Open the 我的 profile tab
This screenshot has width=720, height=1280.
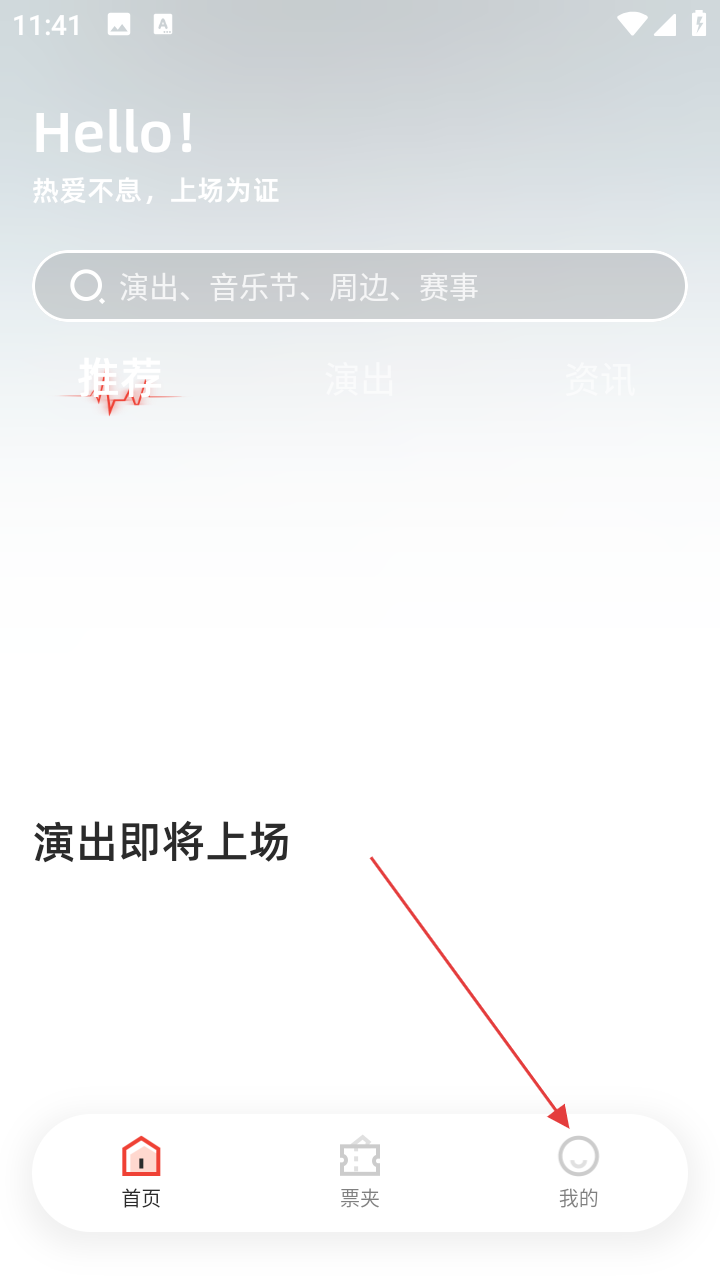578,1172
